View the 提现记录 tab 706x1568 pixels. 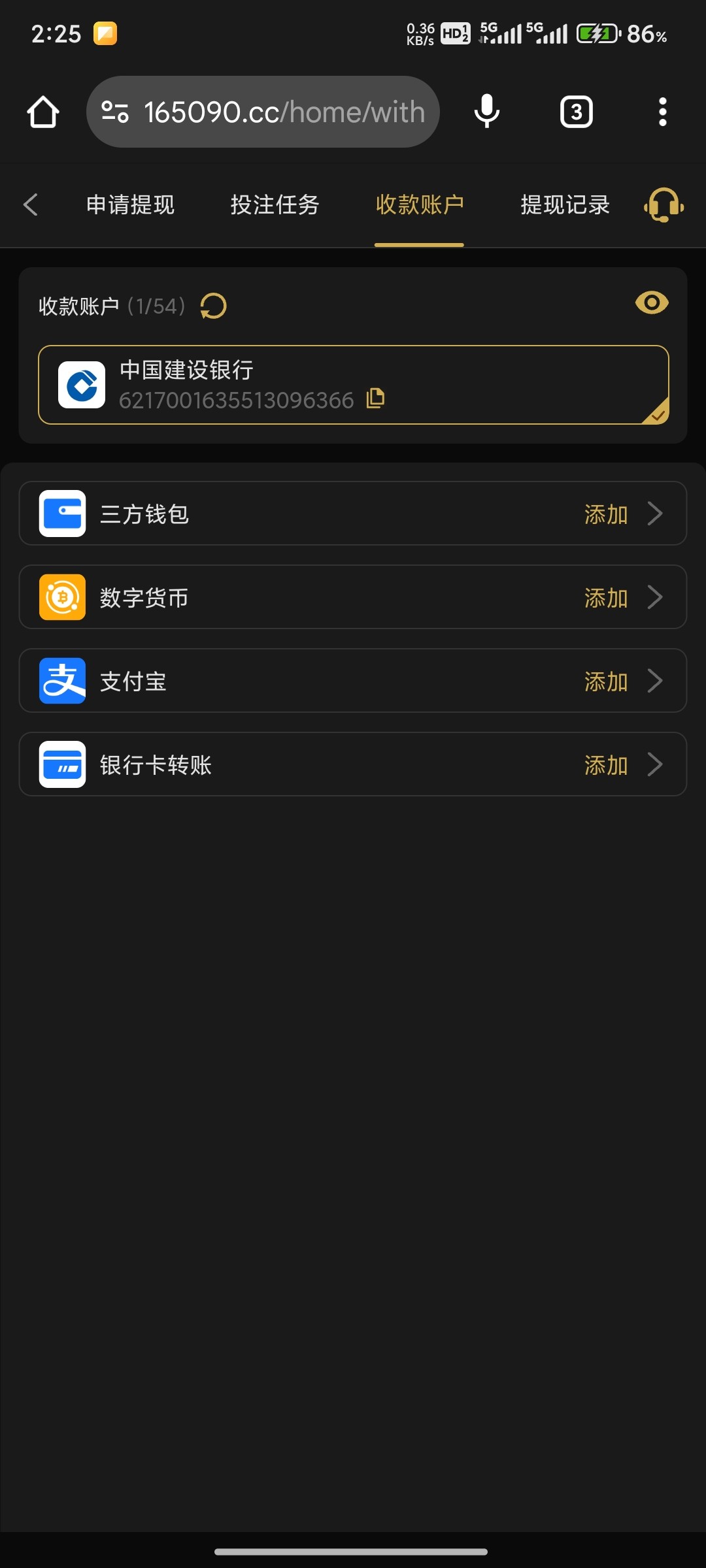point(565,205)
